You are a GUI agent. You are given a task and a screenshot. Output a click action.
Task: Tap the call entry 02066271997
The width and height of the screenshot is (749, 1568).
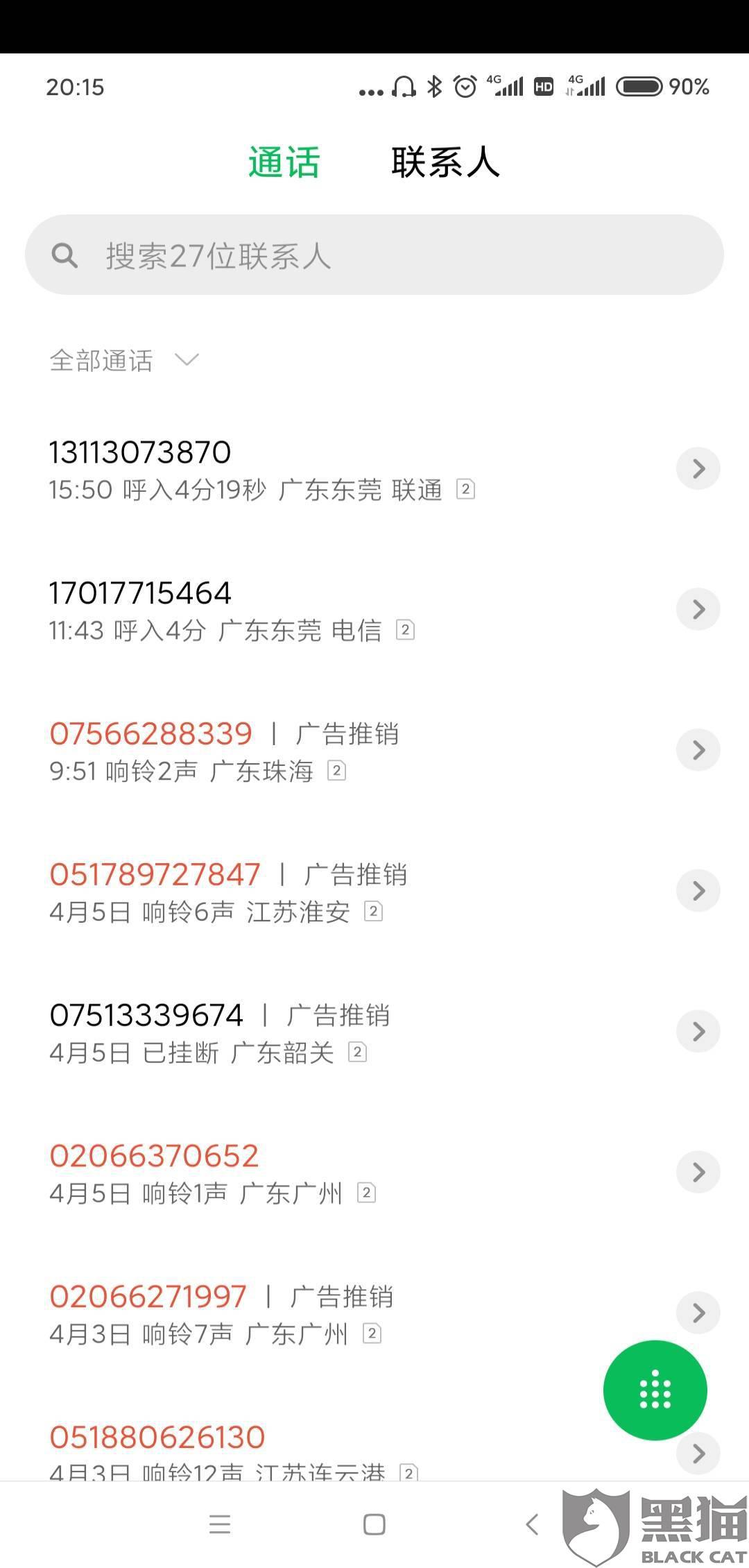(x=277, y=1314)
